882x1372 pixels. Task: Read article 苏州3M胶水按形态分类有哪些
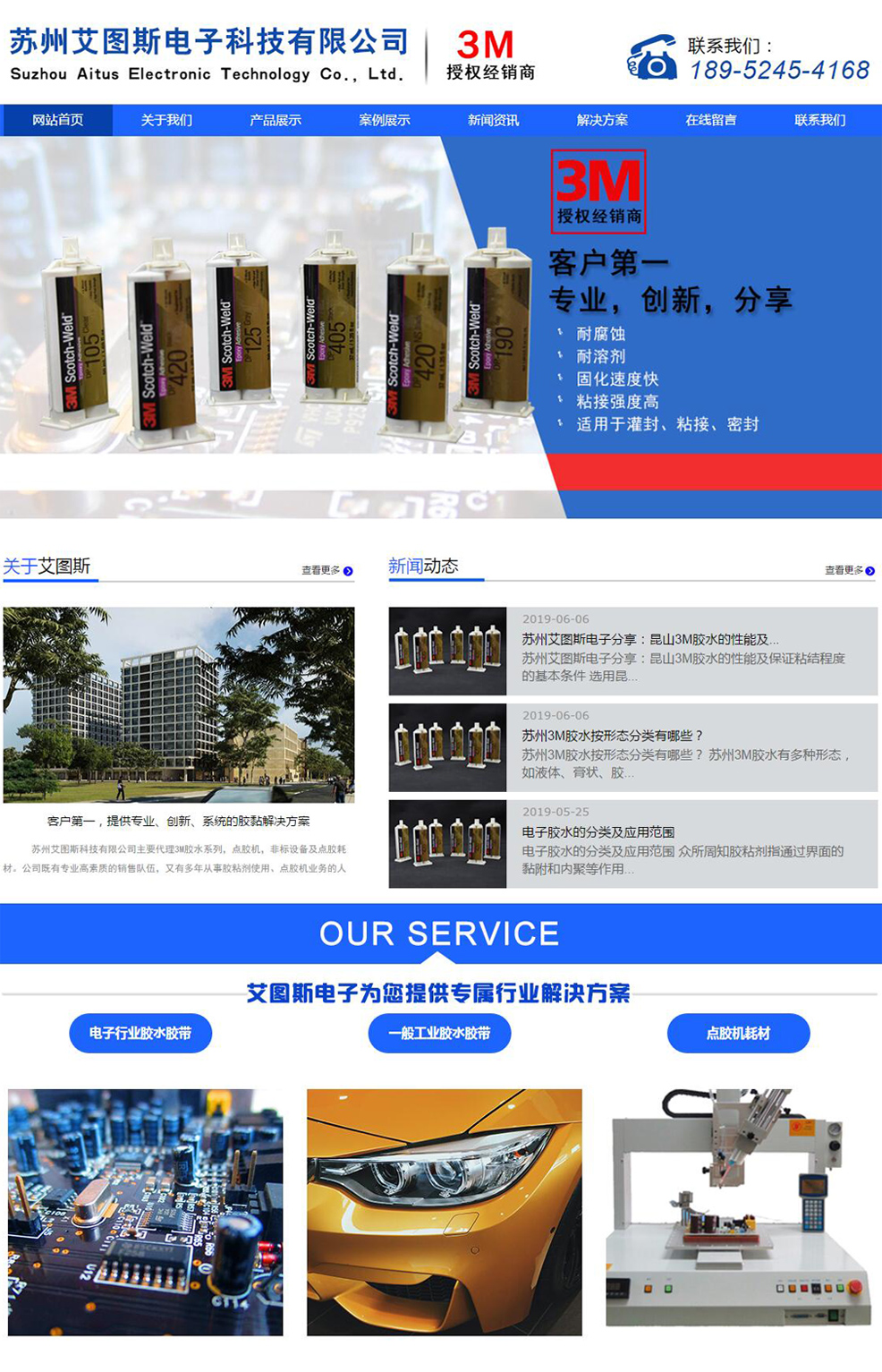(x=612, y=736)
